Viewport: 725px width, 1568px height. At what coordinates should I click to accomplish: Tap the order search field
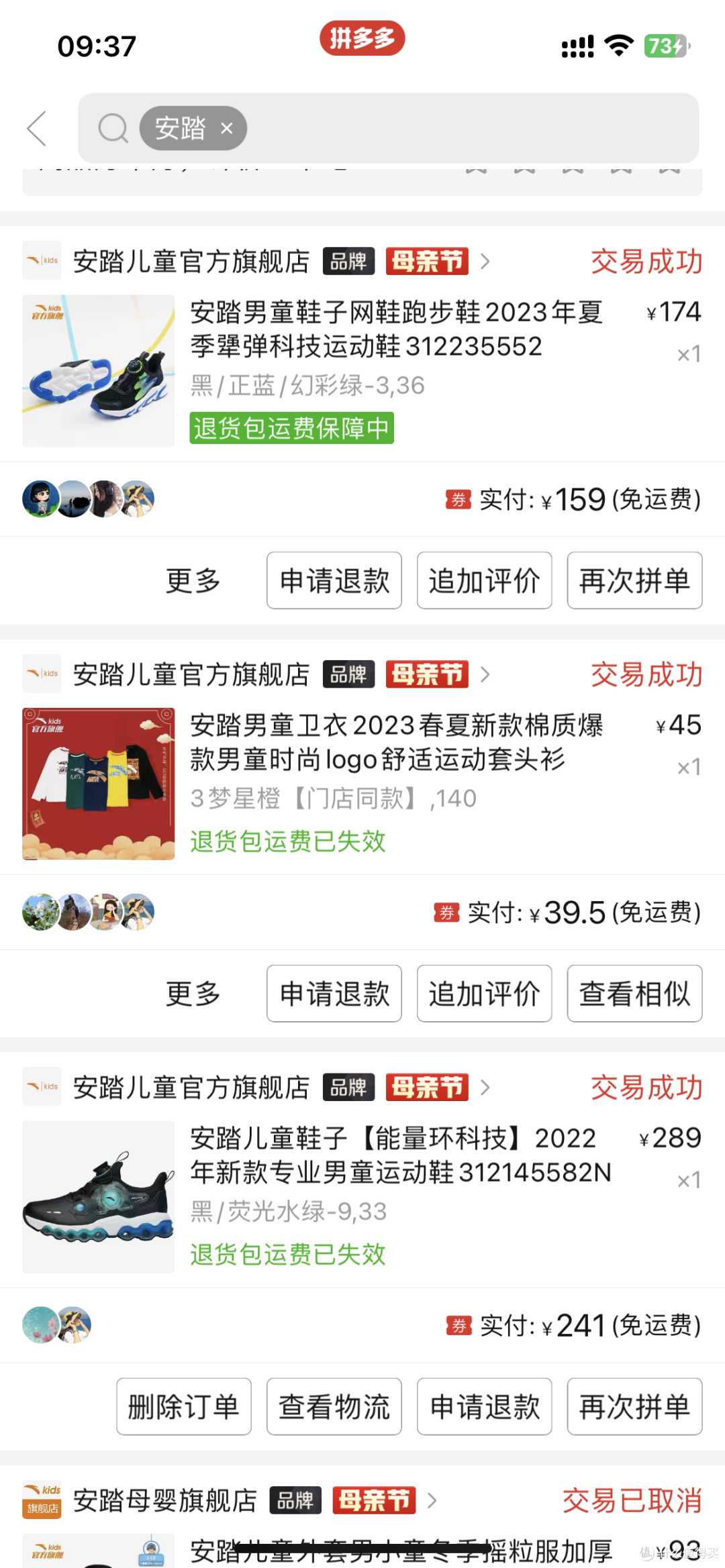click(388, 128)
